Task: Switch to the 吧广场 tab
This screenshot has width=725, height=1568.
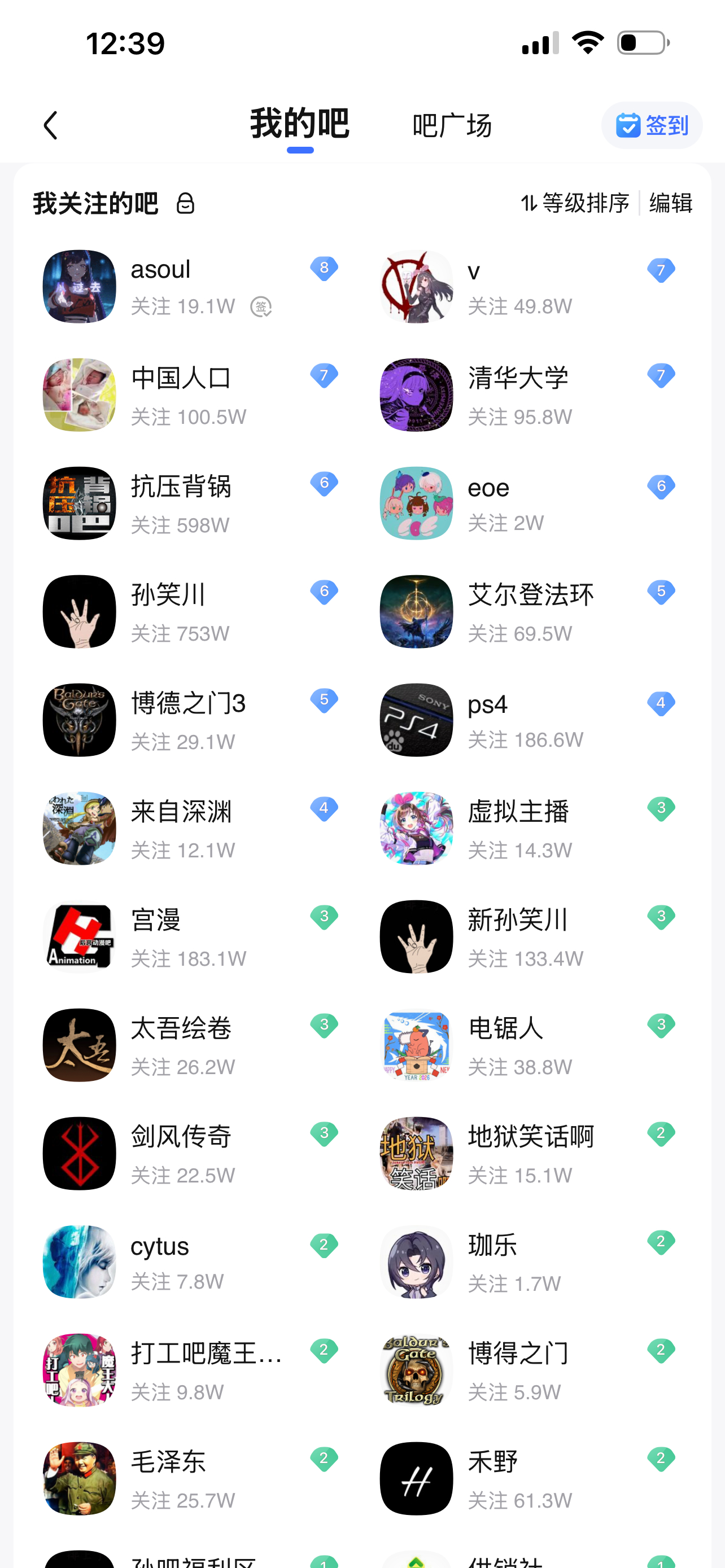Action: coord(452,125)
